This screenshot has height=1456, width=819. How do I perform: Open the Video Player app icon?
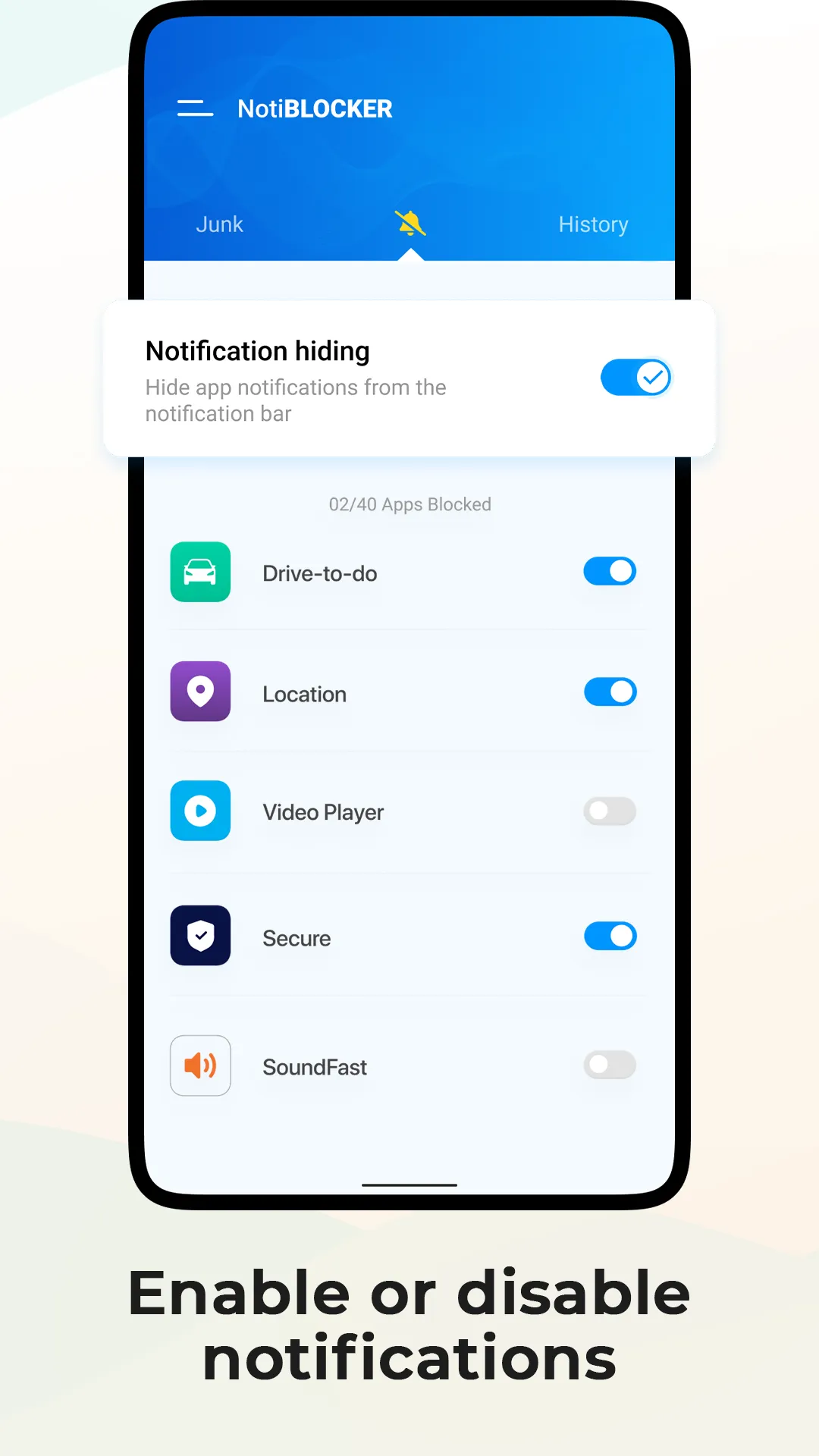(200, 811)
